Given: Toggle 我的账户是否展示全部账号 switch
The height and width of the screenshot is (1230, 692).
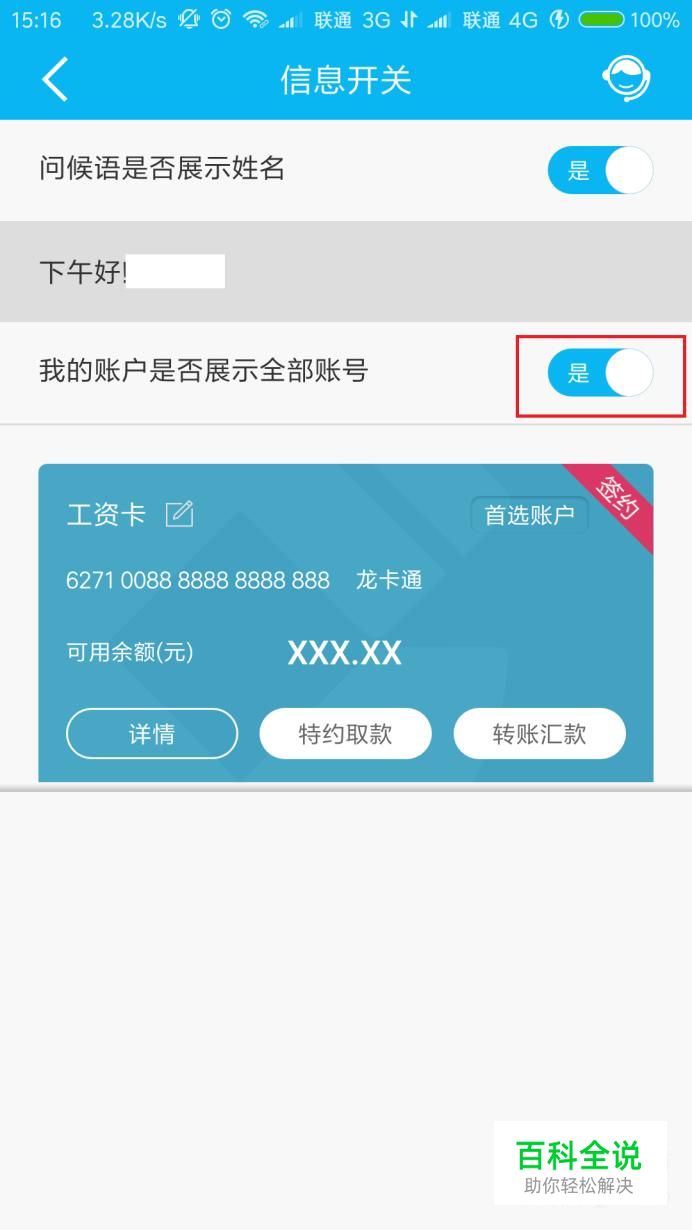Looking at the screenshot, I should click(600, 374).
